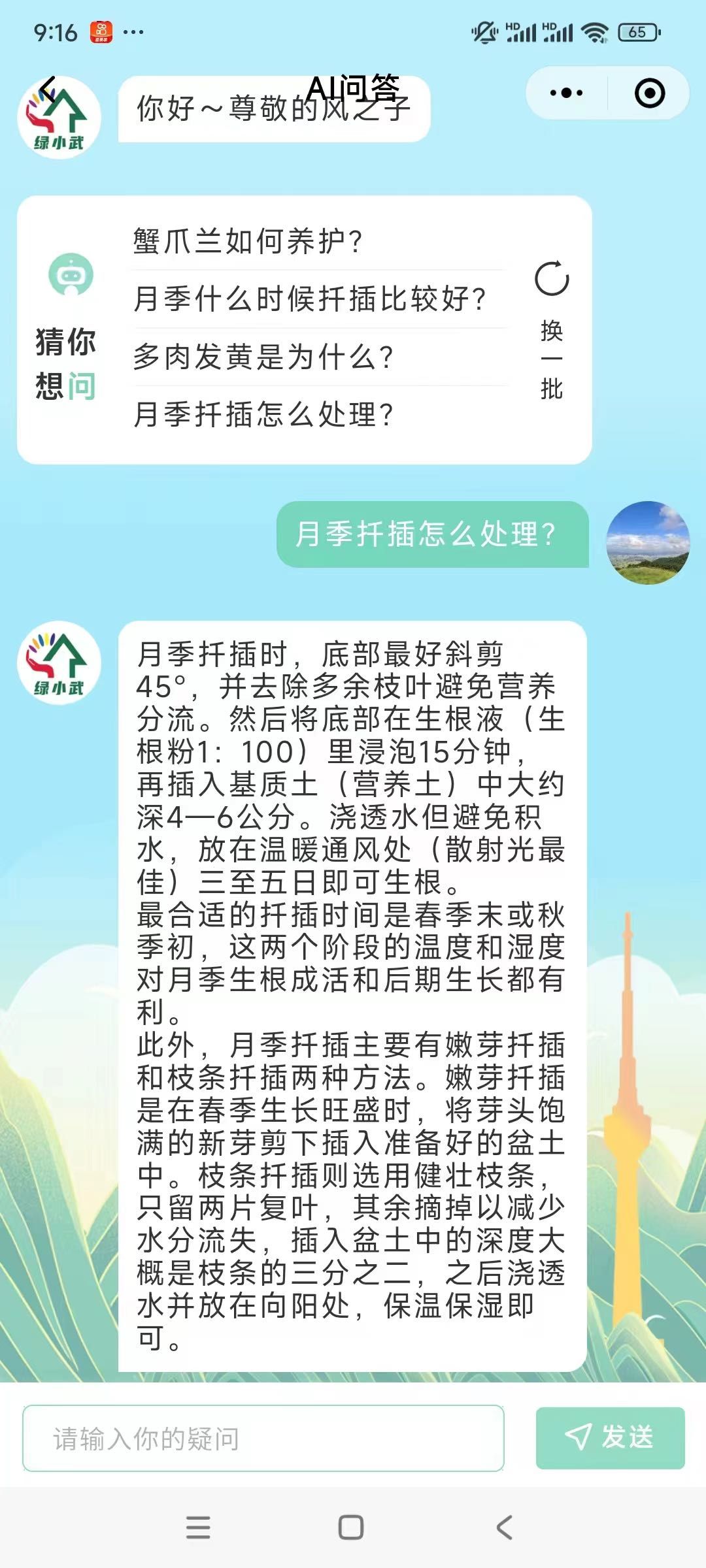Open the mini program three-dot menu
This screenshot has width=706, height=1568.
click(x=566, y=93)
